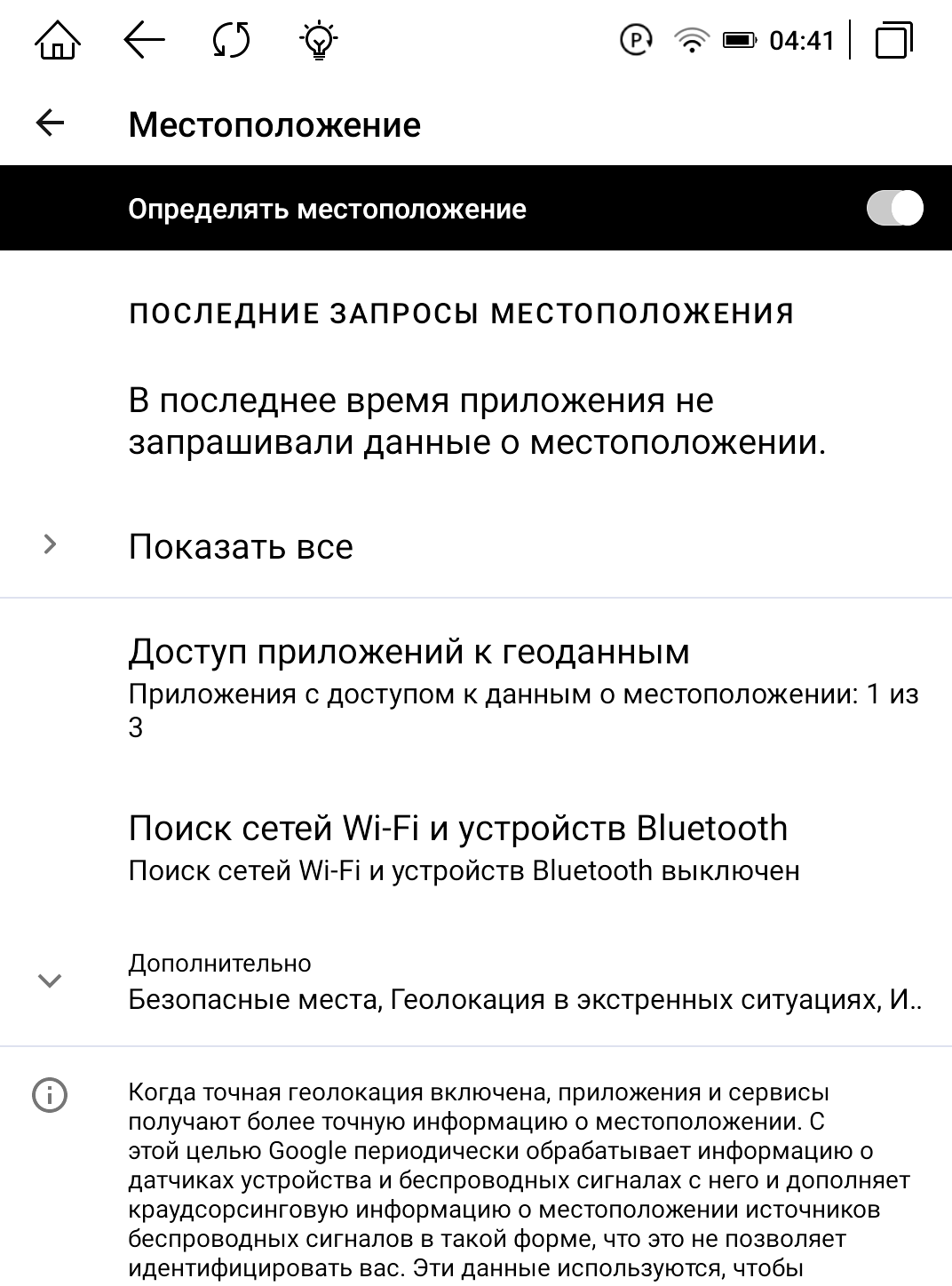Tap the system home icon

(58, 40)
